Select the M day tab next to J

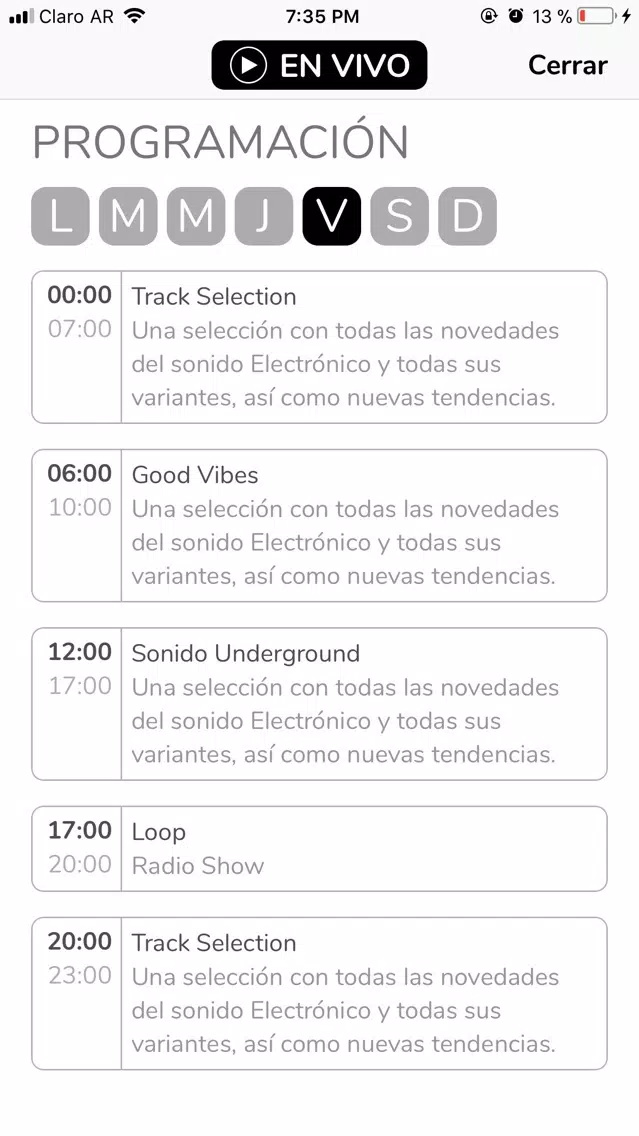coord(196,217)
